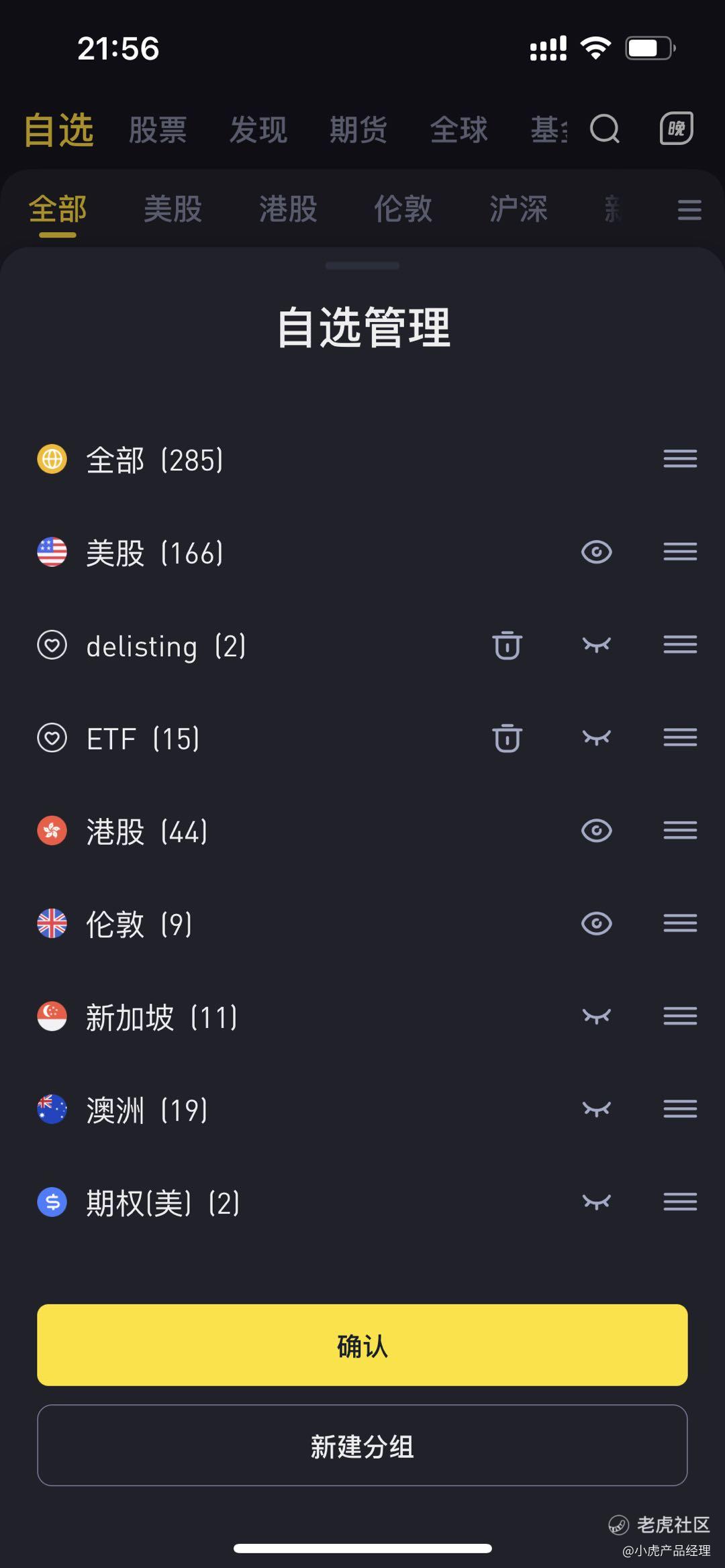Hide the 美股 group via eye icon
The image size is (725, 1568).
(x=596, y=552)
